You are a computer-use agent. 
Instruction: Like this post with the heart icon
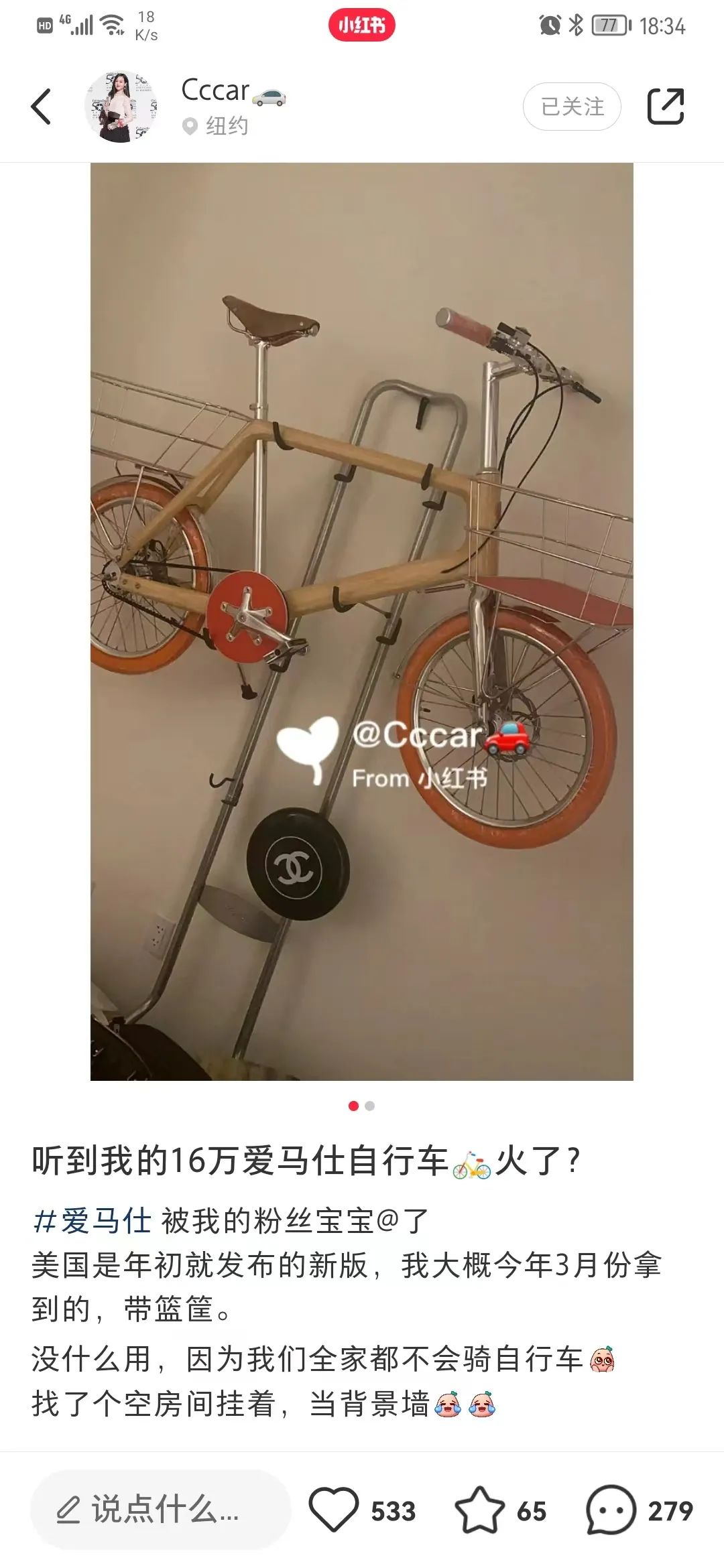point(333,1510)
